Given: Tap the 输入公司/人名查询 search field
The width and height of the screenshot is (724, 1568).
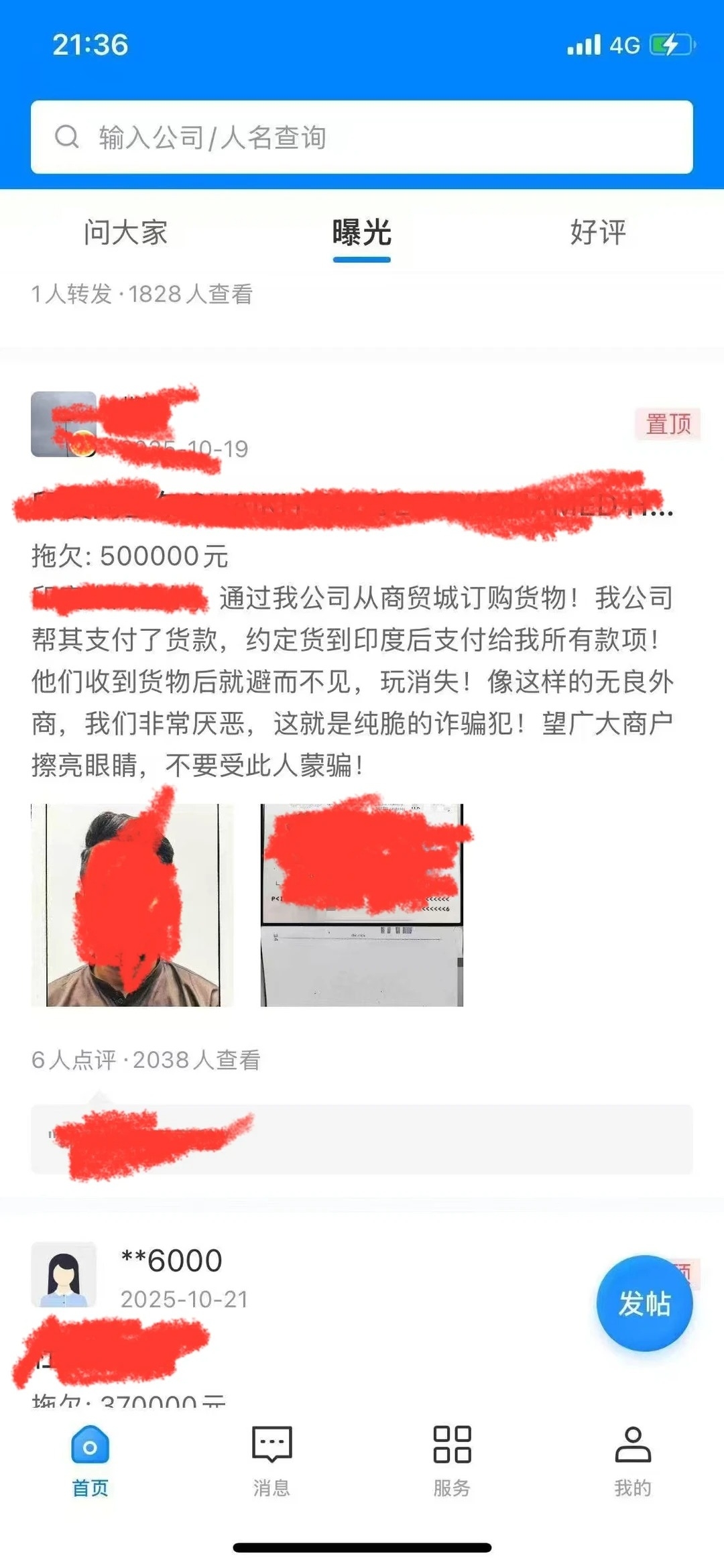Looking at the screenshot, I should pyautogui.click(x=362, y=137).
